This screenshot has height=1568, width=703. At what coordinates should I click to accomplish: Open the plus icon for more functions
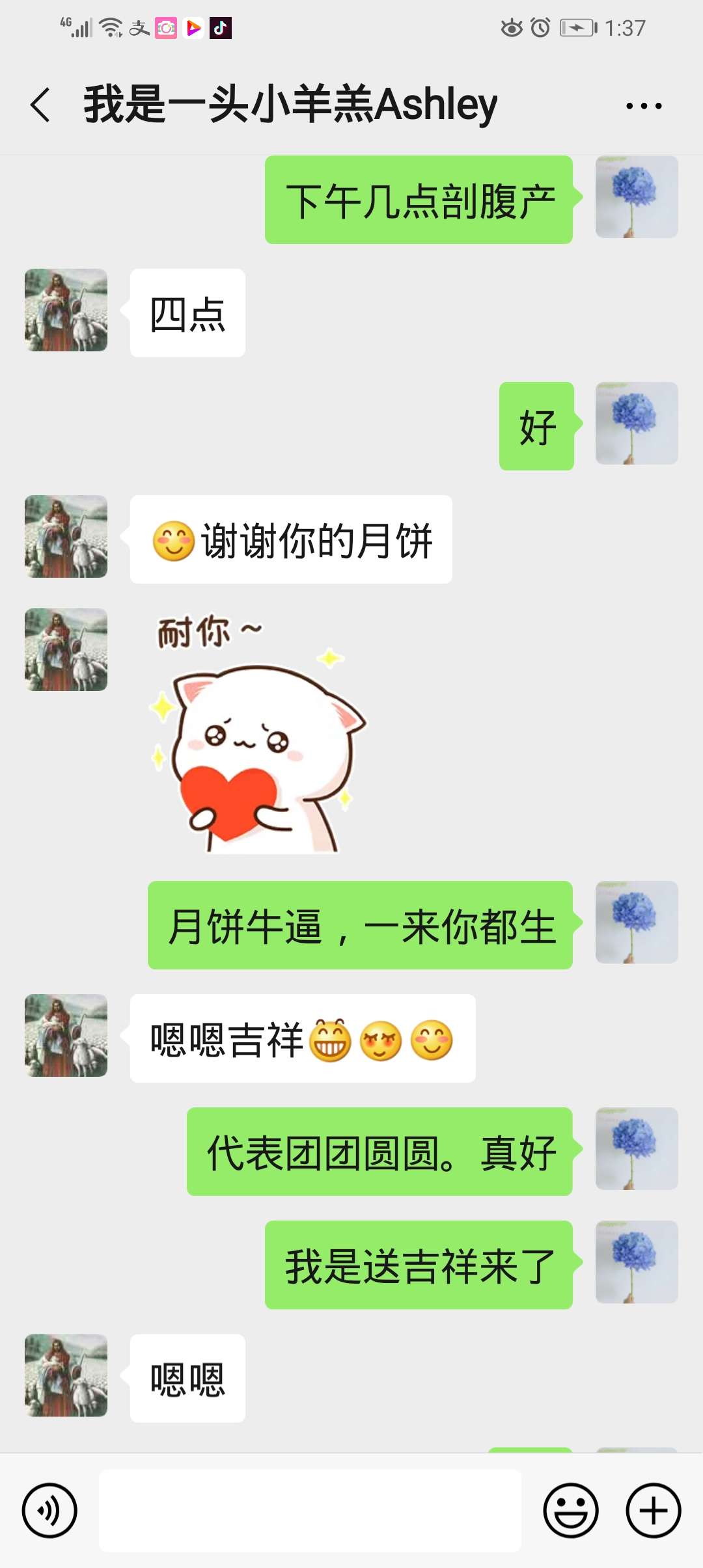tap(652, 1511)
